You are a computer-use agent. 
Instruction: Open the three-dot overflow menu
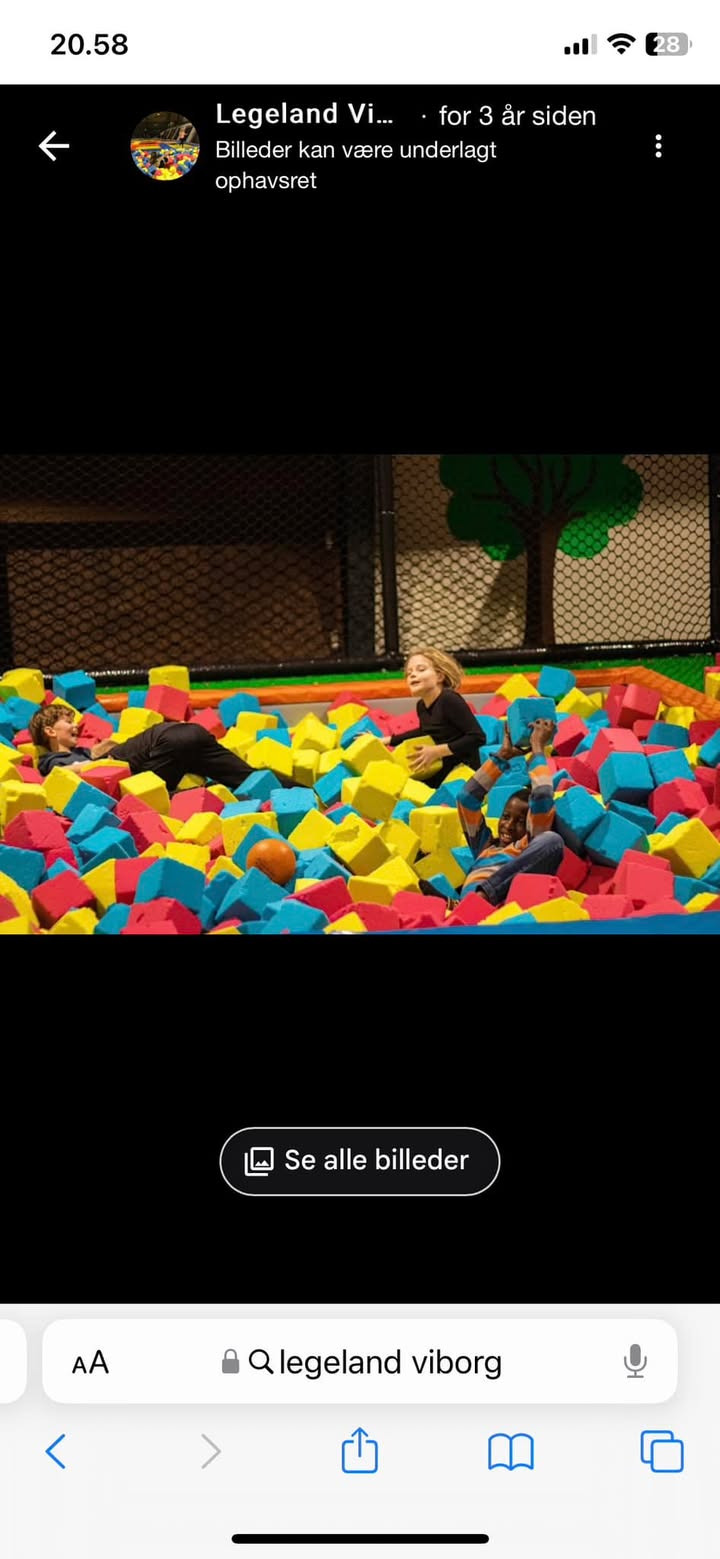pyautogui.click(x=658, y=146)
